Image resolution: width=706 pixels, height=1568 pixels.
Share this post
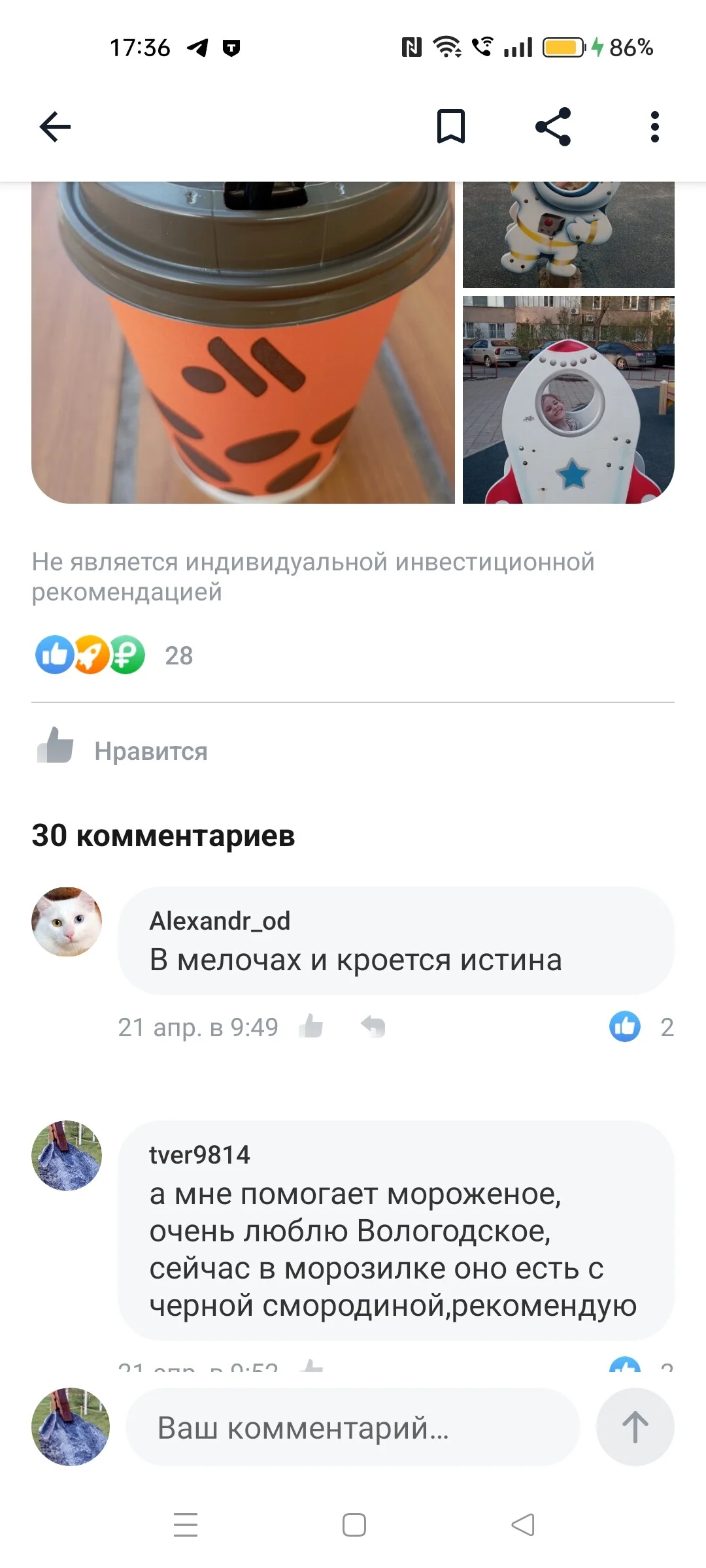tap(553, 126)
